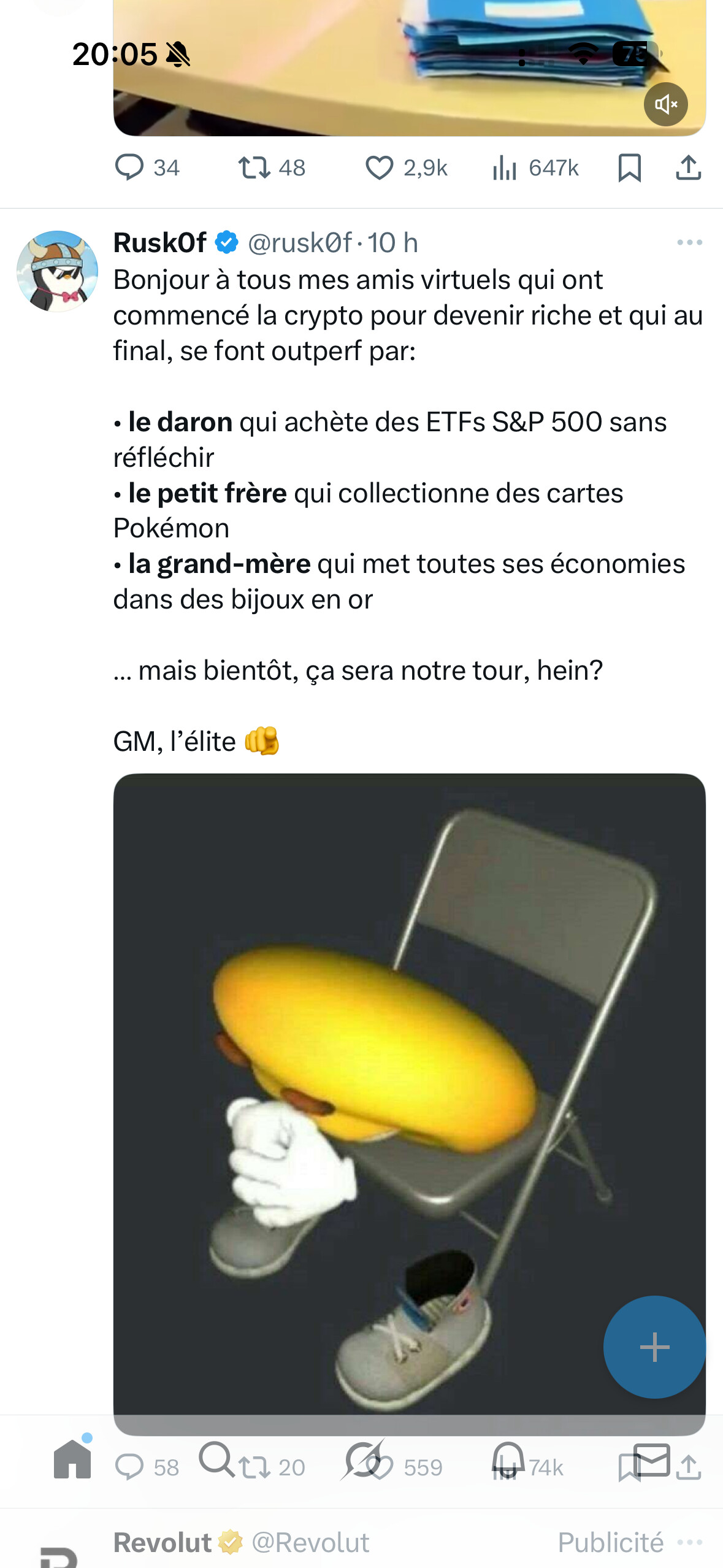Share the top video post

click(688, 167)
